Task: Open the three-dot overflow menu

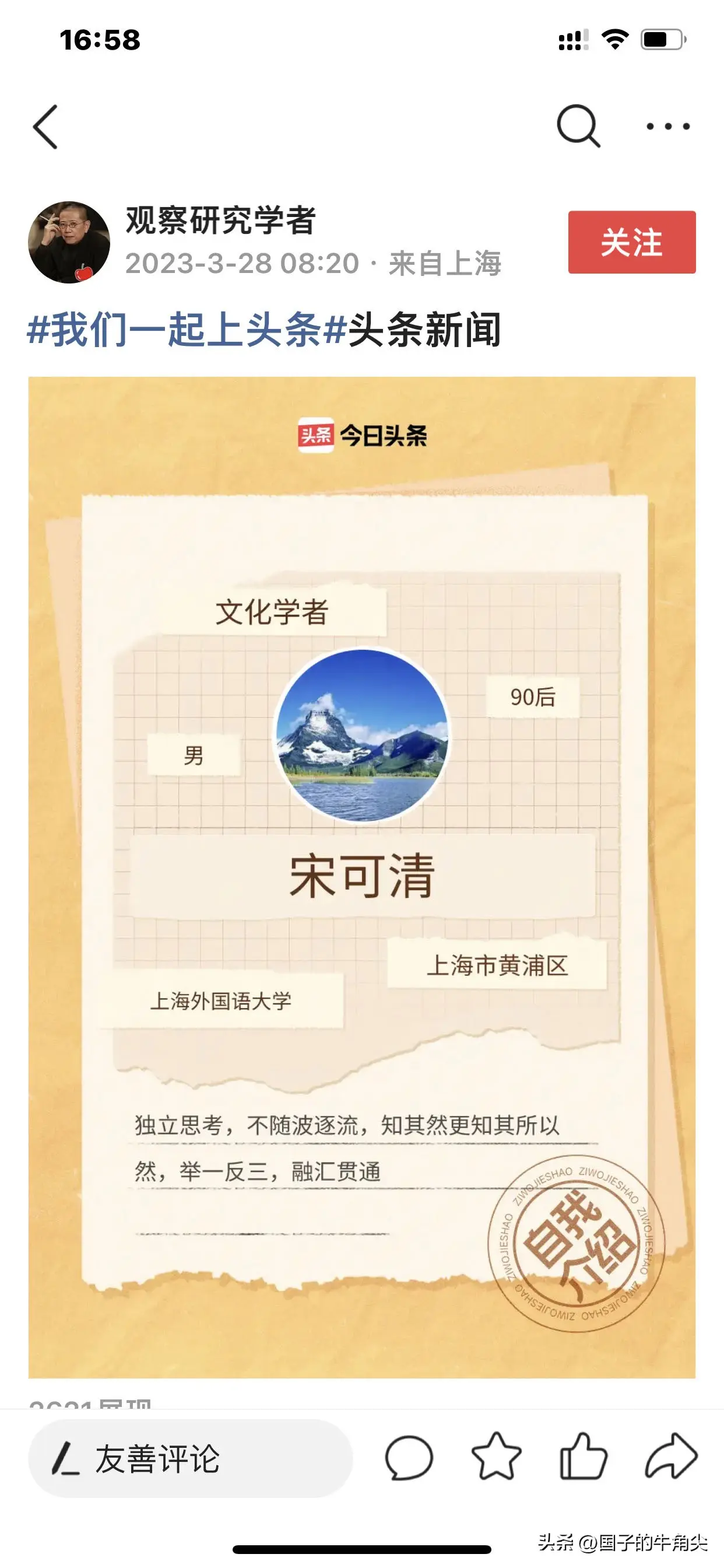Action: coord(667,127)
